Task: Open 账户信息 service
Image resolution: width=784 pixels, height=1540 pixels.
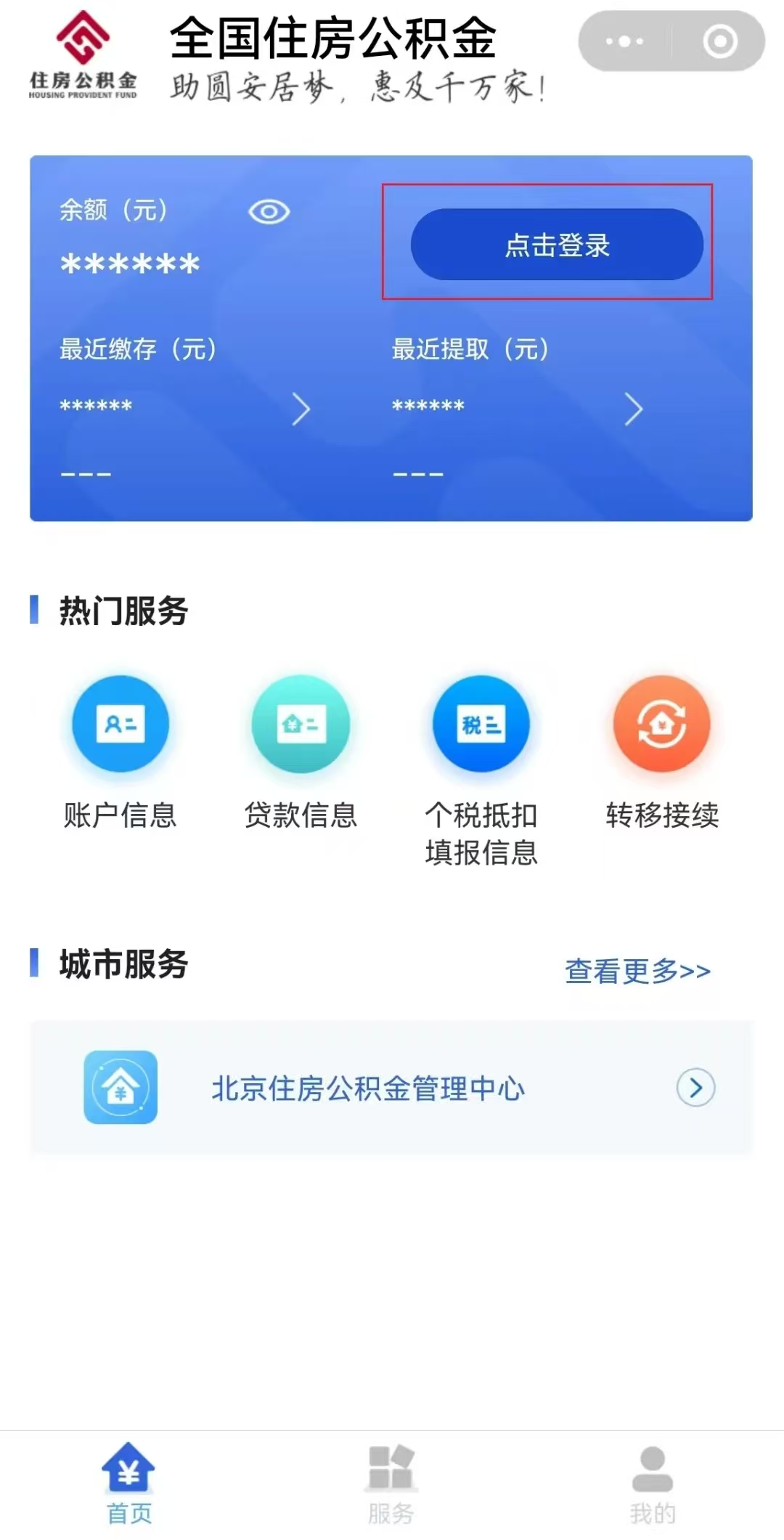Action: (x=121, y=753)
